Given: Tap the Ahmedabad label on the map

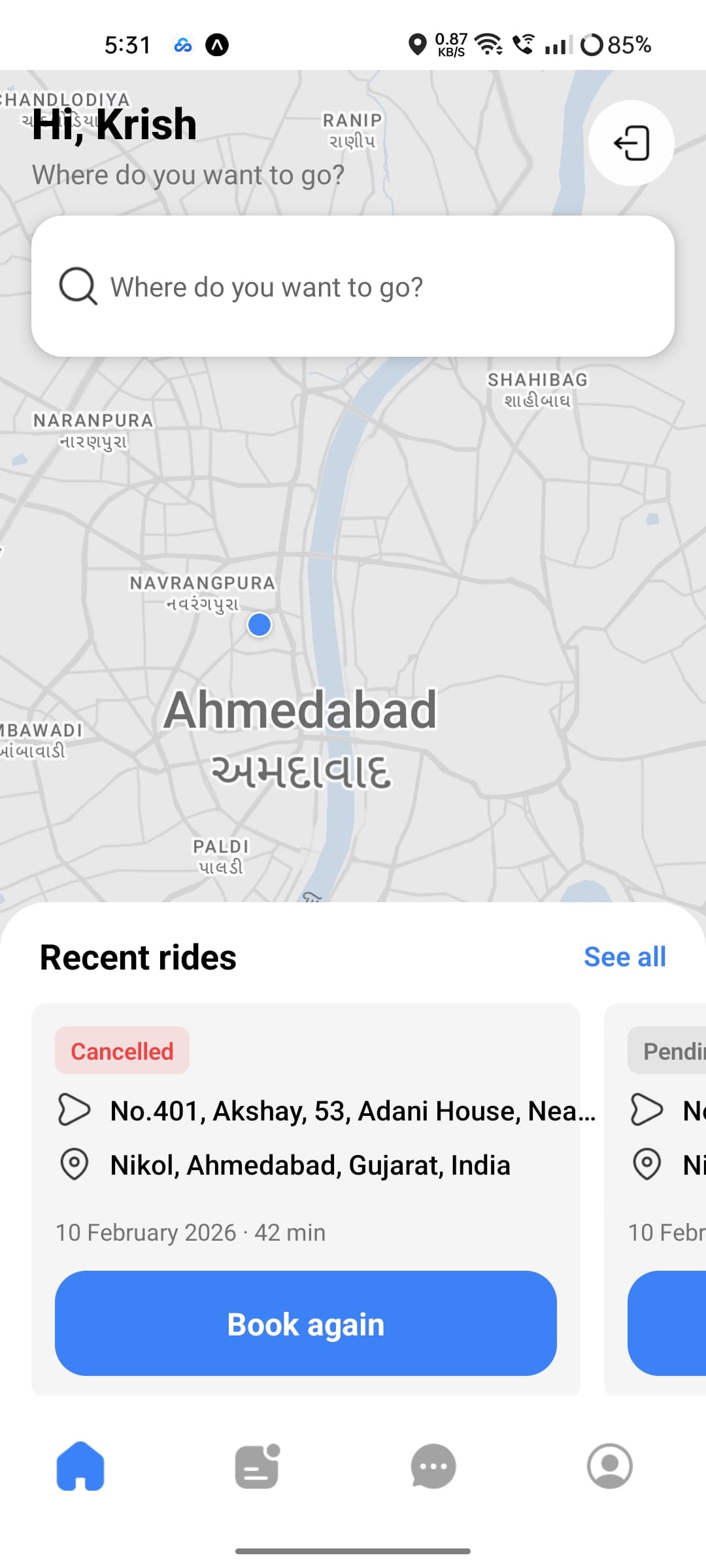Looking at the screenshot, I should pos(302,710).
